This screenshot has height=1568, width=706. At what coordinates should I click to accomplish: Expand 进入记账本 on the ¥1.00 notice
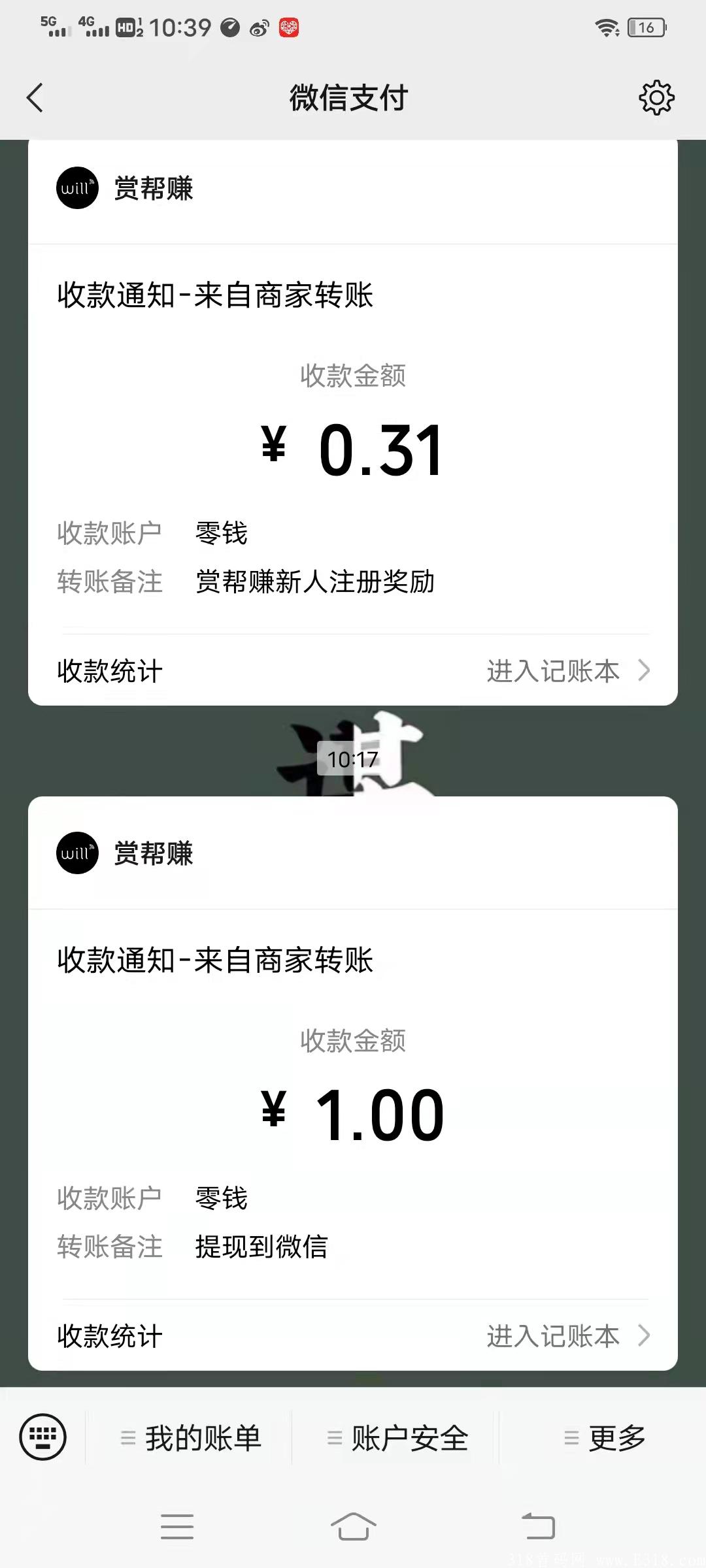click(554, 1337)
